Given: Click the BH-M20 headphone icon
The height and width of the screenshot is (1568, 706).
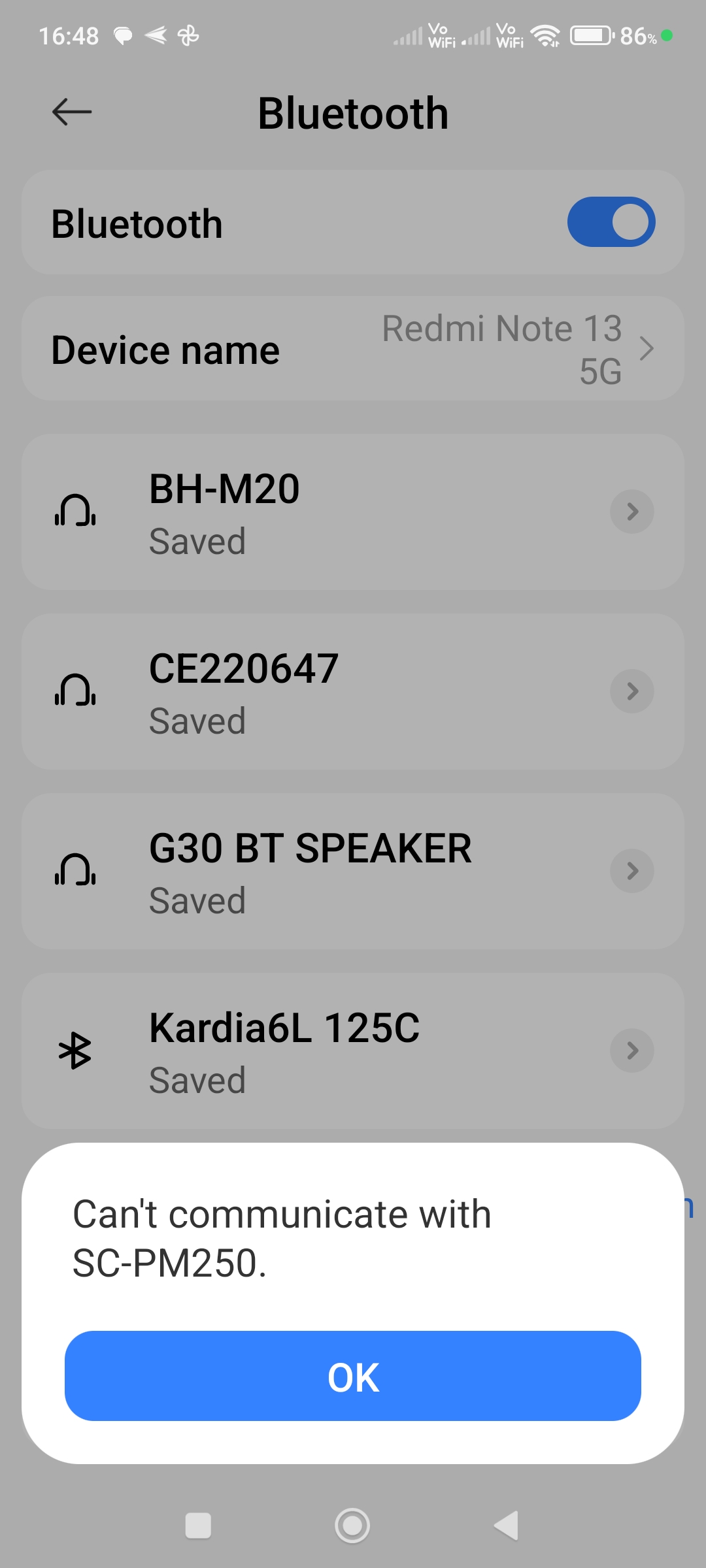Looking at the screenshot, I should coord(75,512).
